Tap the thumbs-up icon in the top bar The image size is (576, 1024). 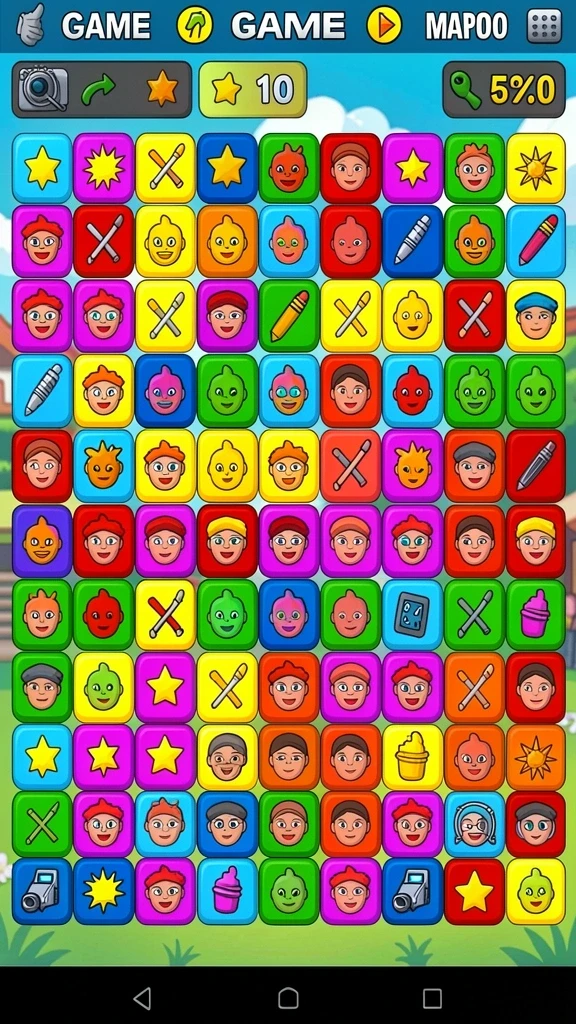point(31,25)
